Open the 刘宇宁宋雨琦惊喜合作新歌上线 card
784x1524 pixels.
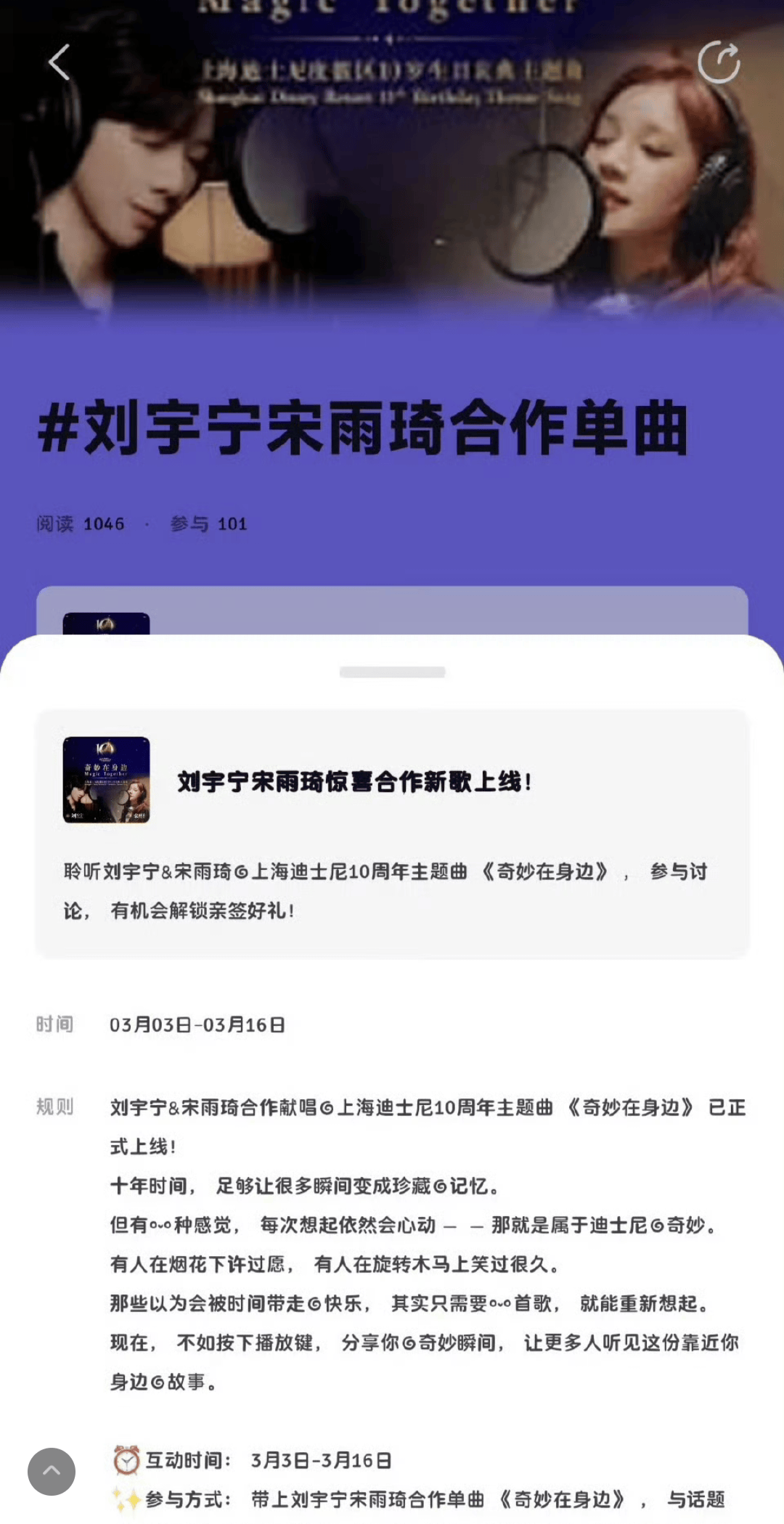[x=392, y=833]
